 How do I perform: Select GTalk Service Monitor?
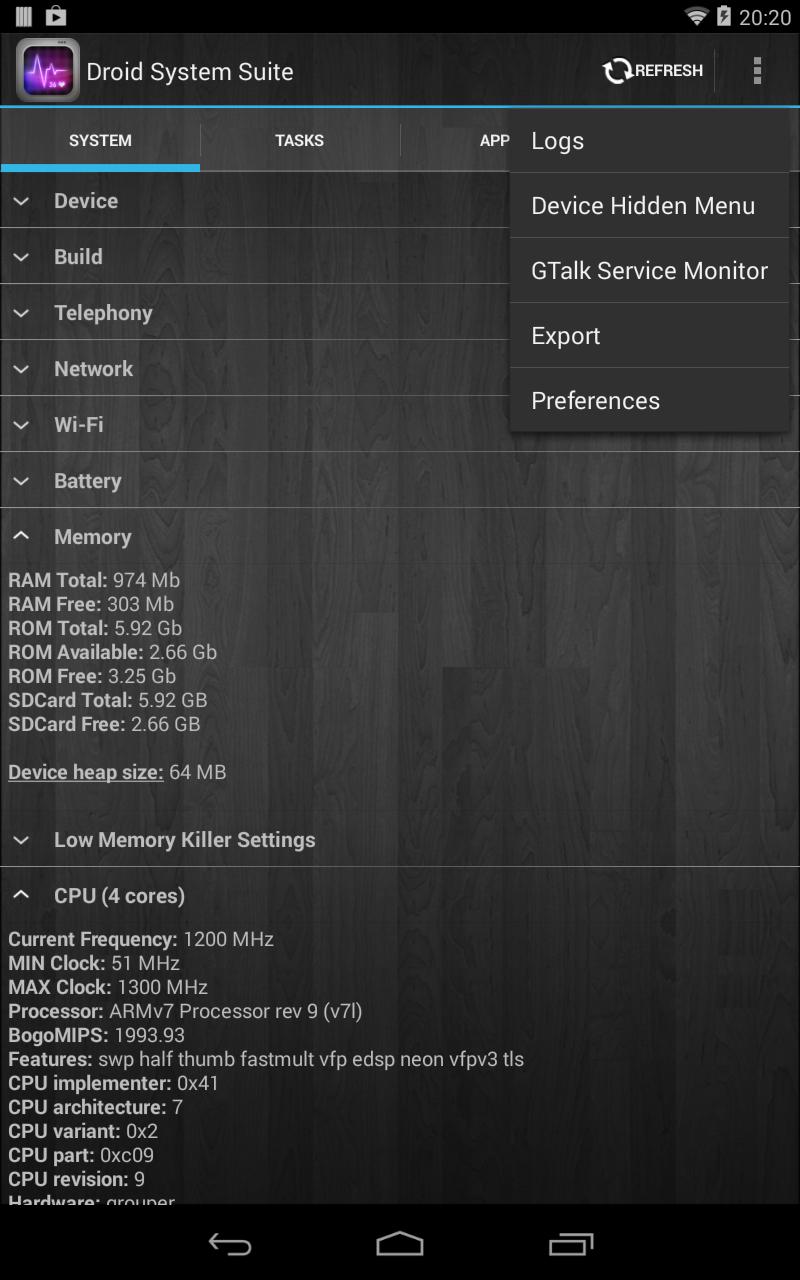pos(649,271)
